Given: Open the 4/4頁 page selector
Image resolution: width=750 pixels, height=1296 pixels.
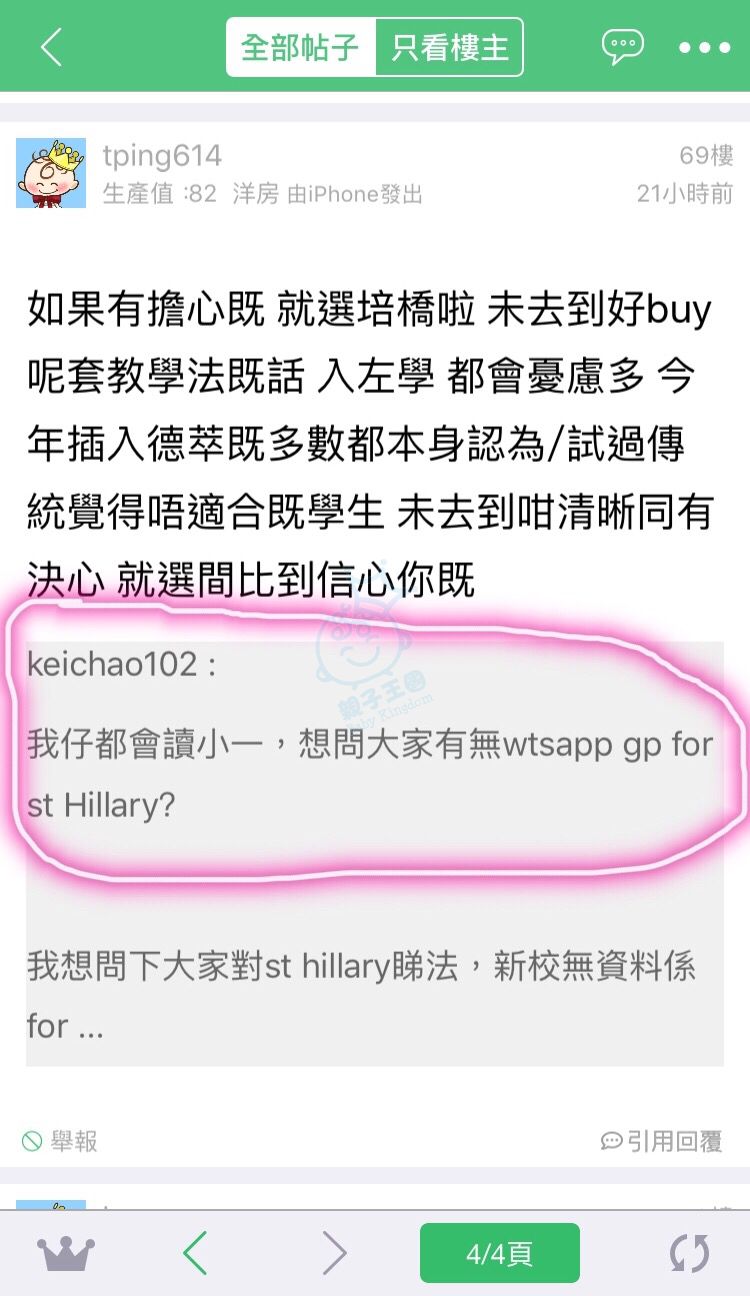Looking at the screenshot, I should coord(499,1253).
